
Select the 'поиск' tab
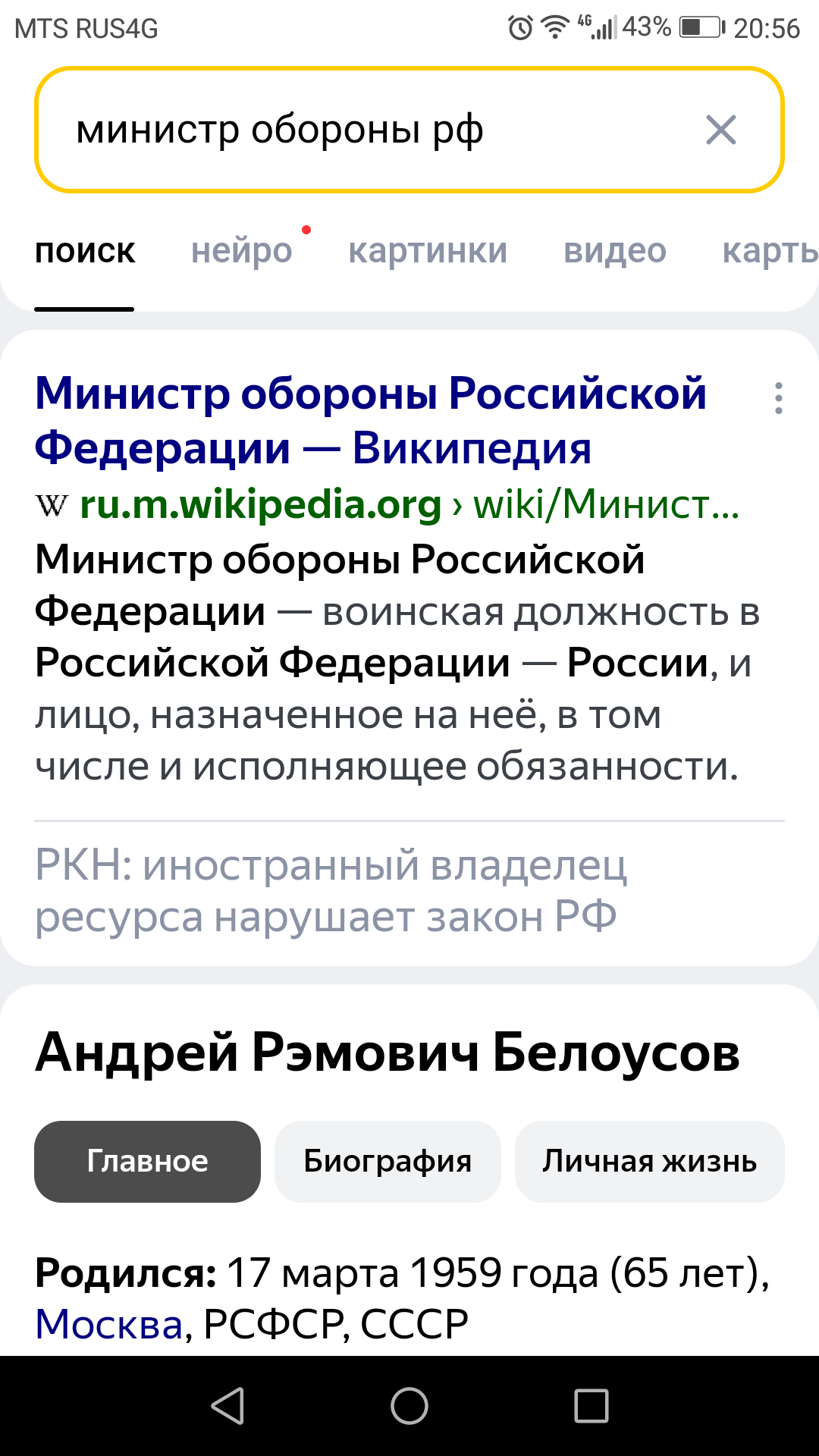tap(85, 251)
